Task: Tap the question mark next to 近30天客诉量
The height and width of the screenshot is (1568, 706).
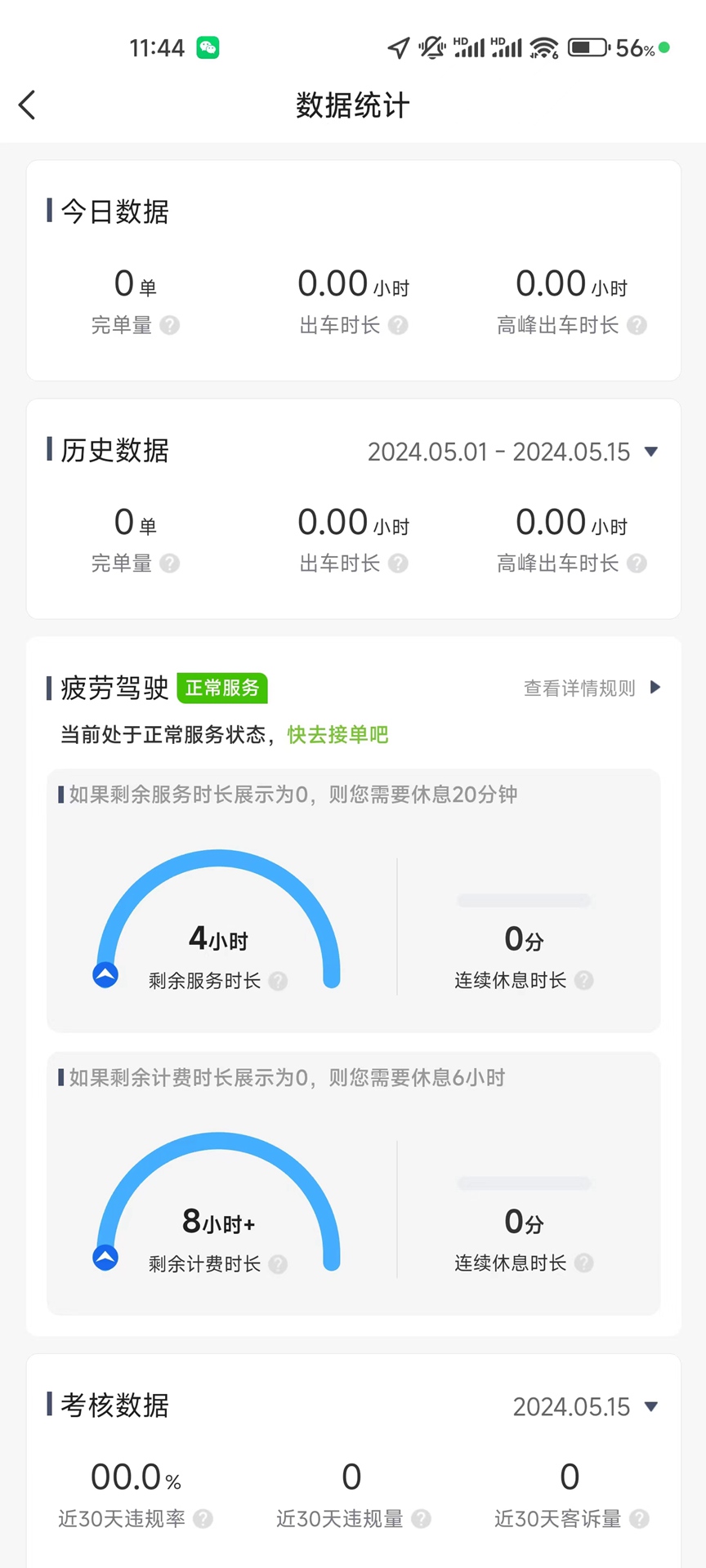Action: pyautogui.click(x=640, y=1519)
